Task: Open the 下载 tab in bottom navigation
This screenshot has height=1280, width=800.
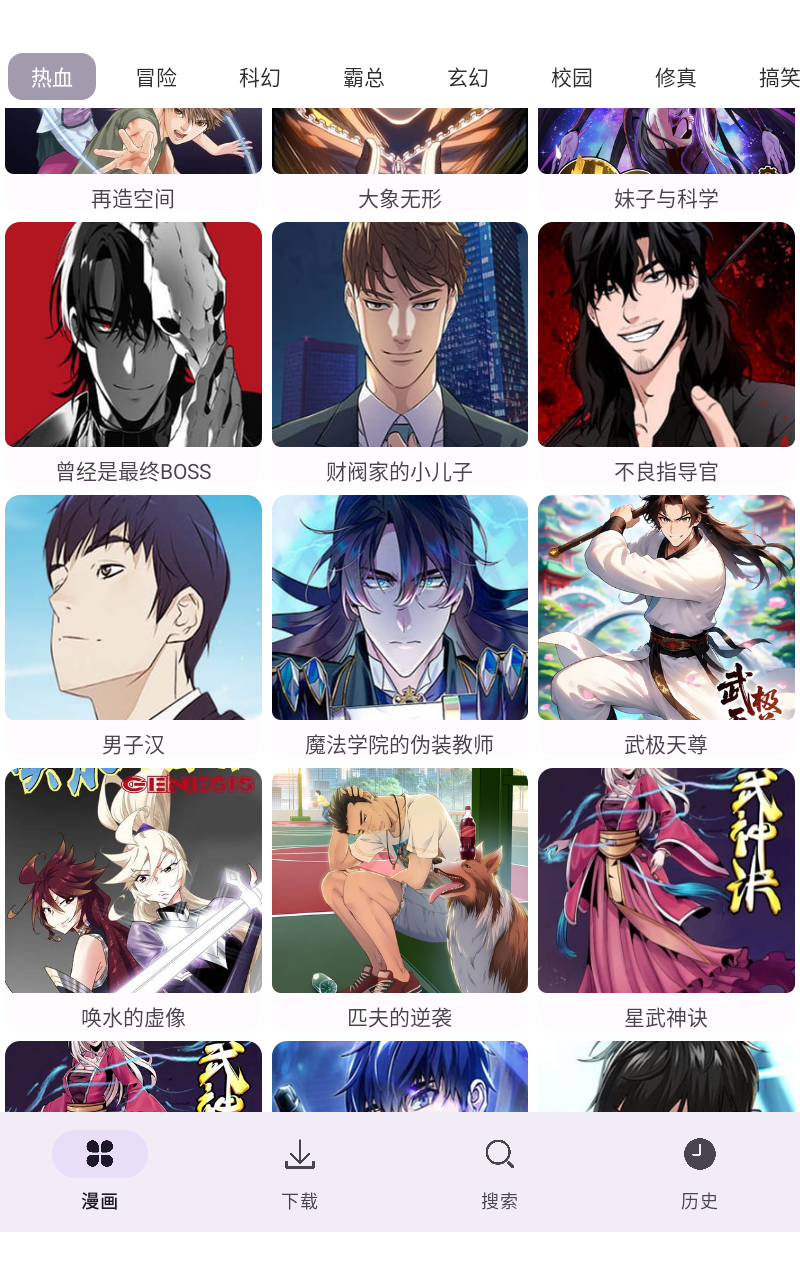Action: point(300,1172)
